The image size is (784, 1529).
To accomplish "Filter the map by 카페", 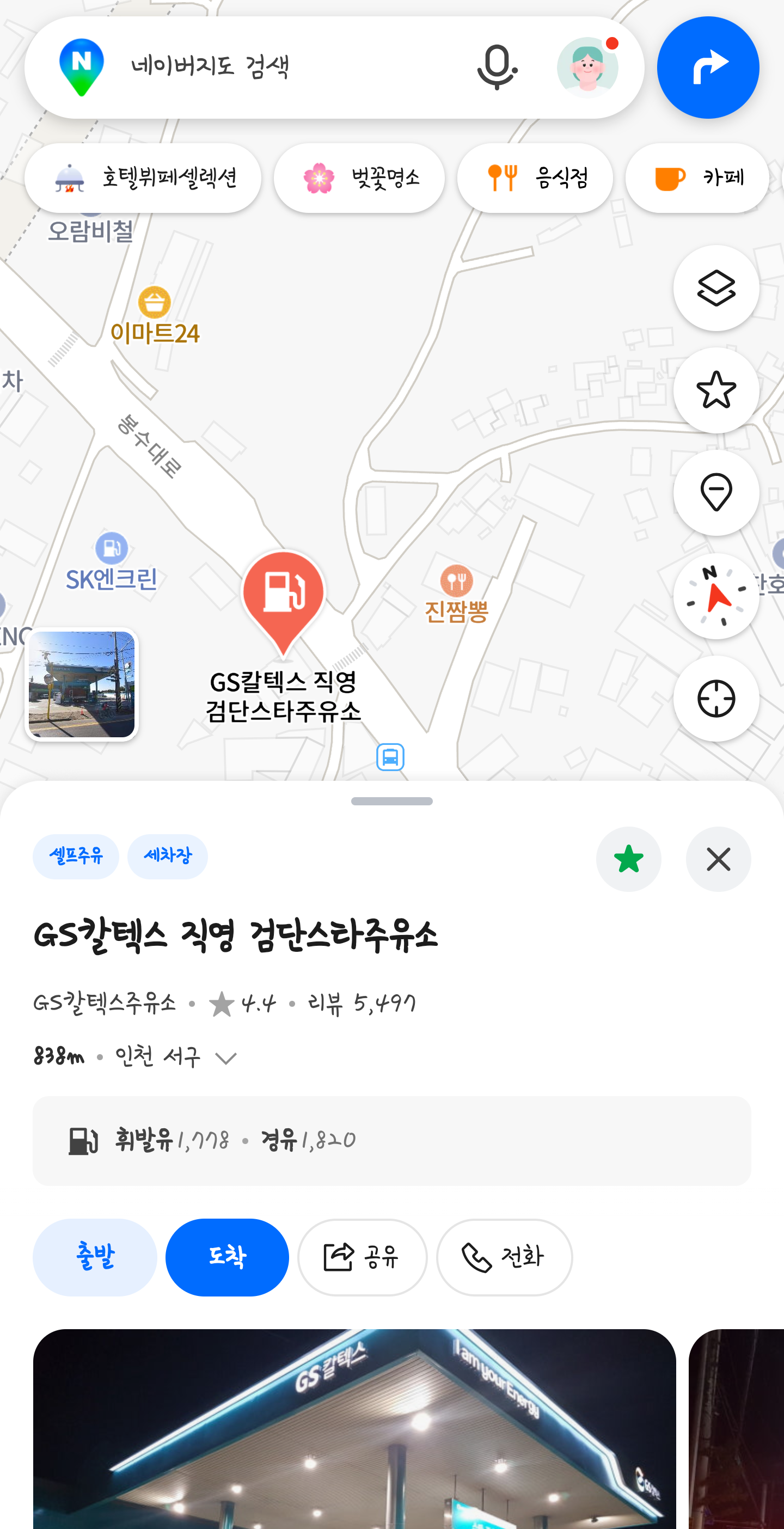I will (x=697, y=178).
